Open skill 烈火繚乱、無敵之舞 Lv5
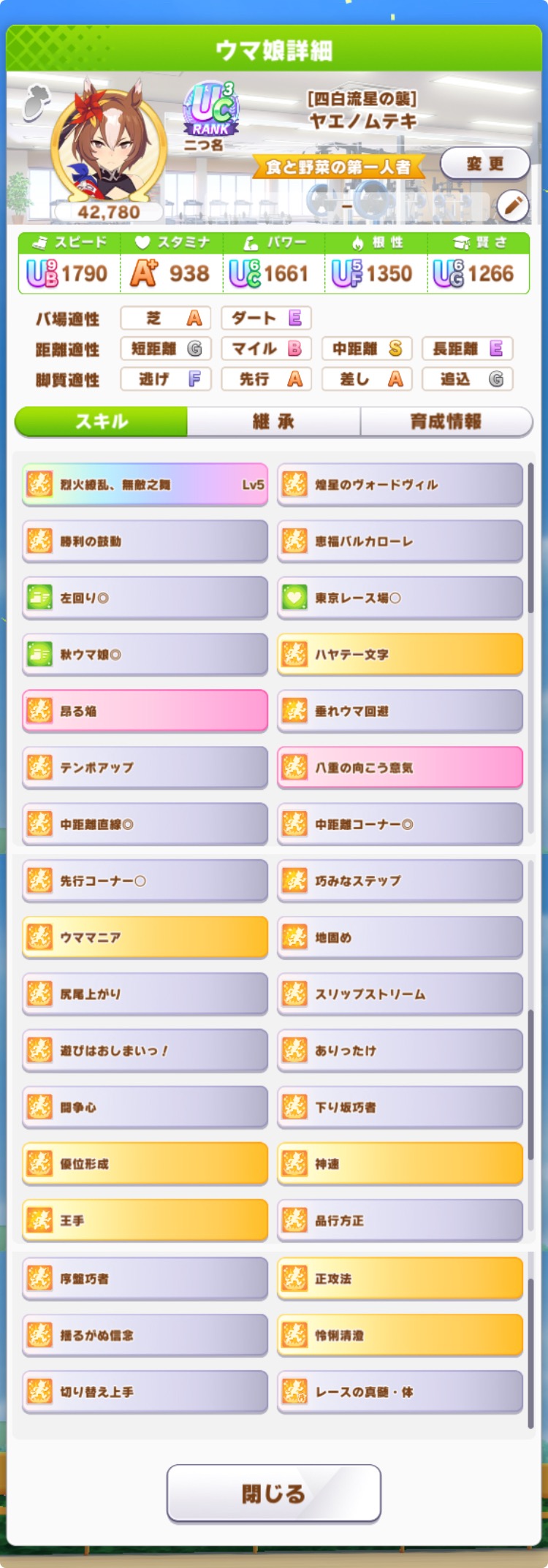Viewport: 548px width, 1568px height. (145, 484)
